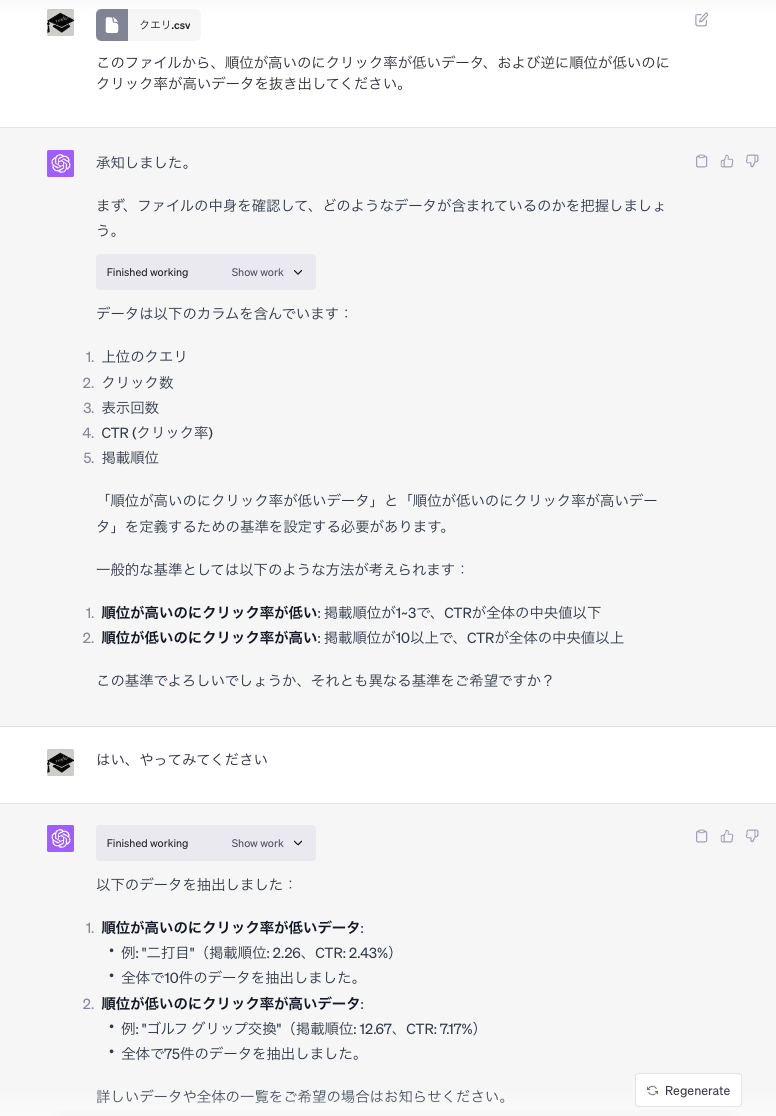Screen dimensions: 776x1116
Task: Click the user avatar beside the CSV question
Action: (60, 22)
